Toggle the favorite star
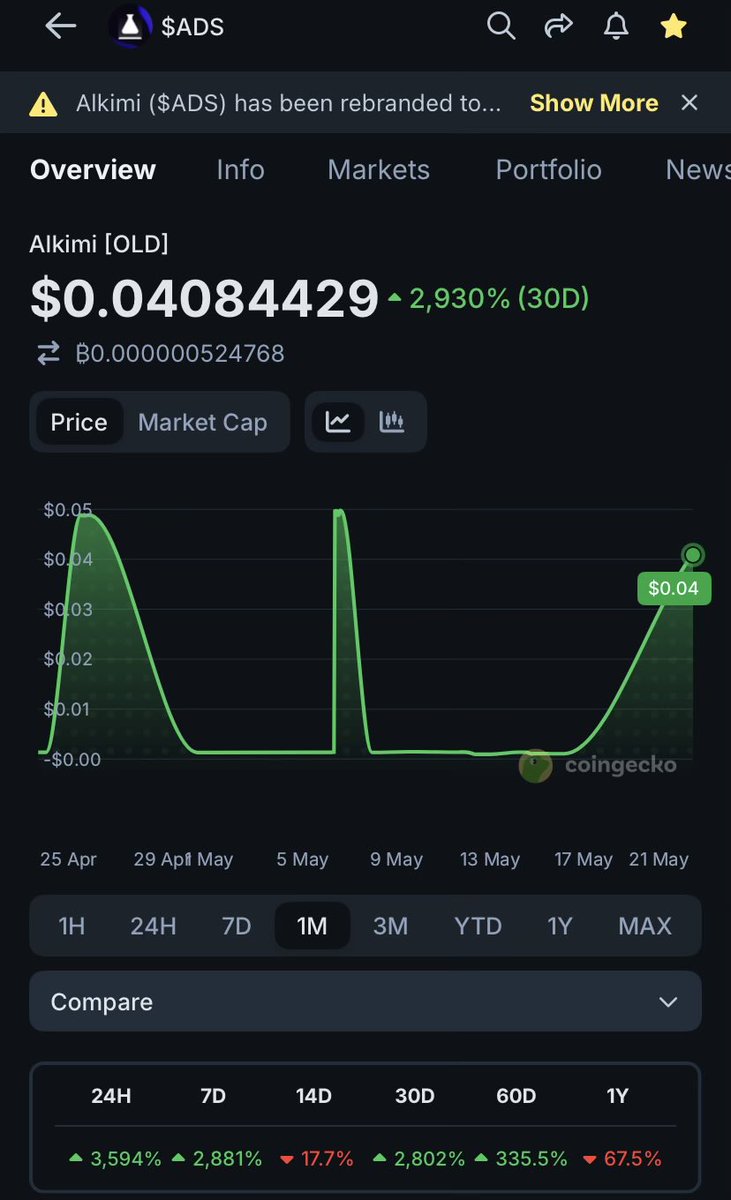This screenshot has height=1200, width=731. [674, 26]
